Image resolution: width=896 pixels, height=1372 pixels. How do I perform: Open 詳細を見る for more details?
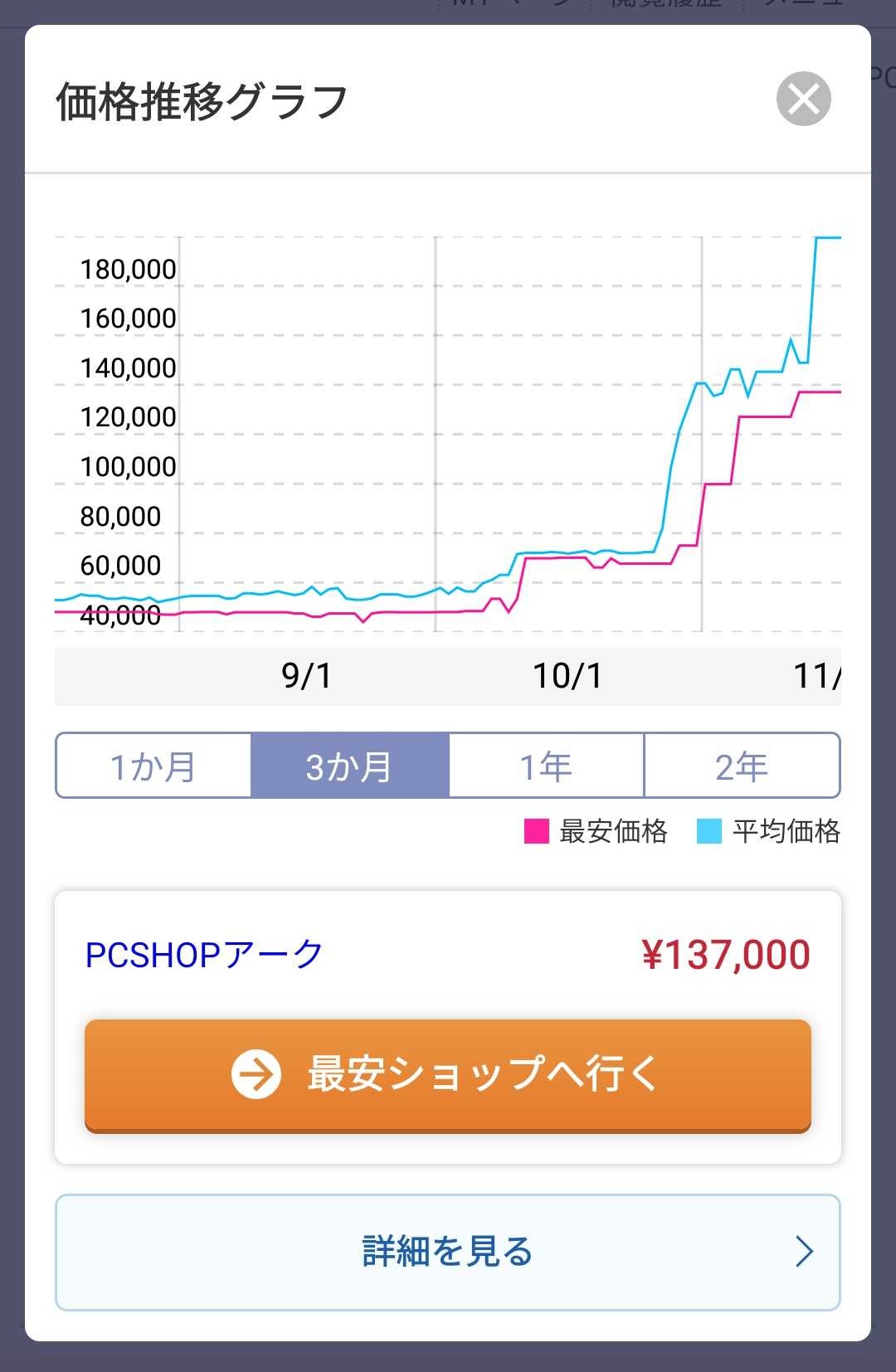point(447,1252)
